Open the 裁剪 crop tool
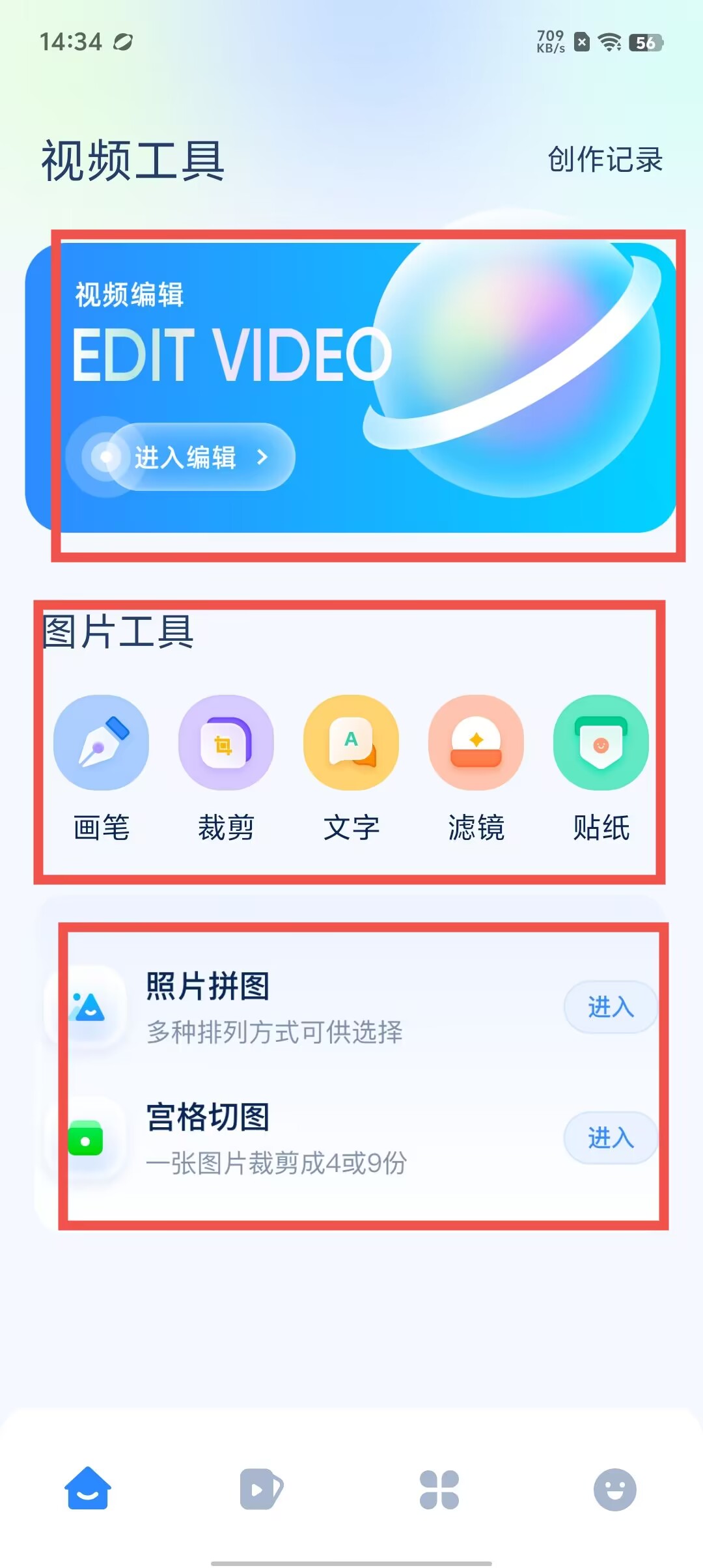Viewport: 703px width, 1568px height. click(226, 744)
